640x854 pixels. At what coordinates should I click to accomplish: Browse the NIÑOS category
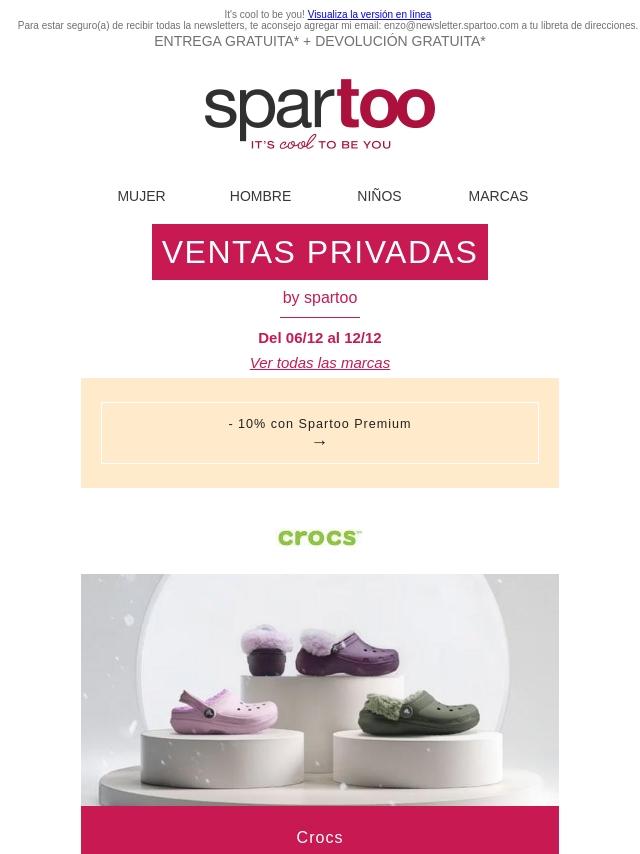pyautogui.click(x=379, y=196)
